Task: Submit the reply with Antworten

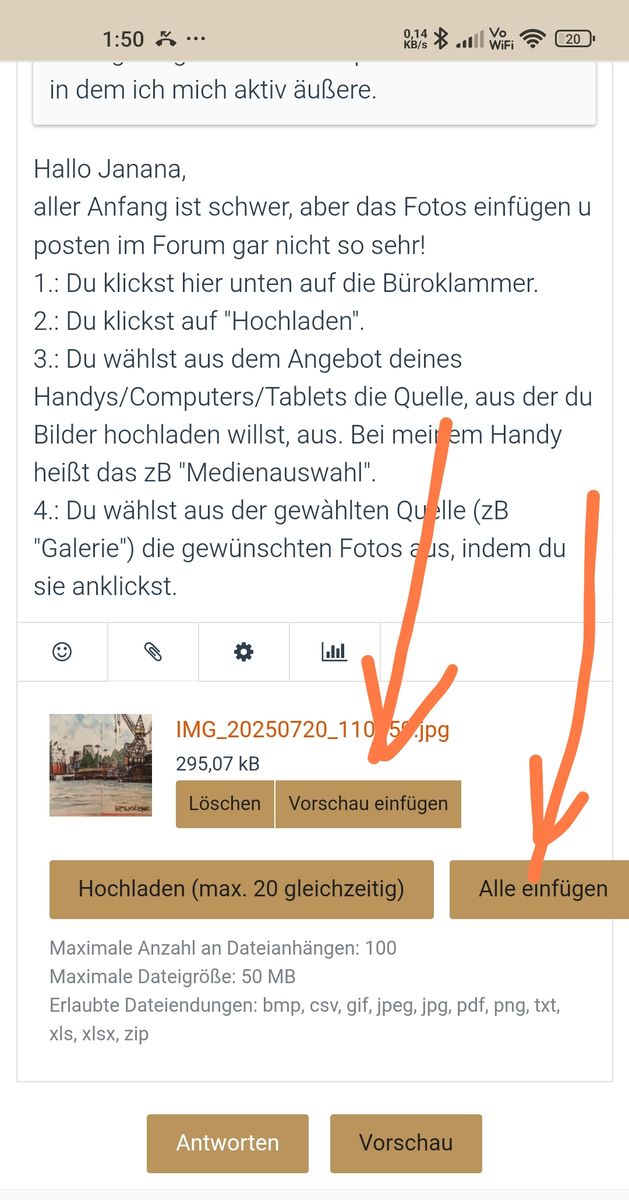Action: click(228, 1143)
